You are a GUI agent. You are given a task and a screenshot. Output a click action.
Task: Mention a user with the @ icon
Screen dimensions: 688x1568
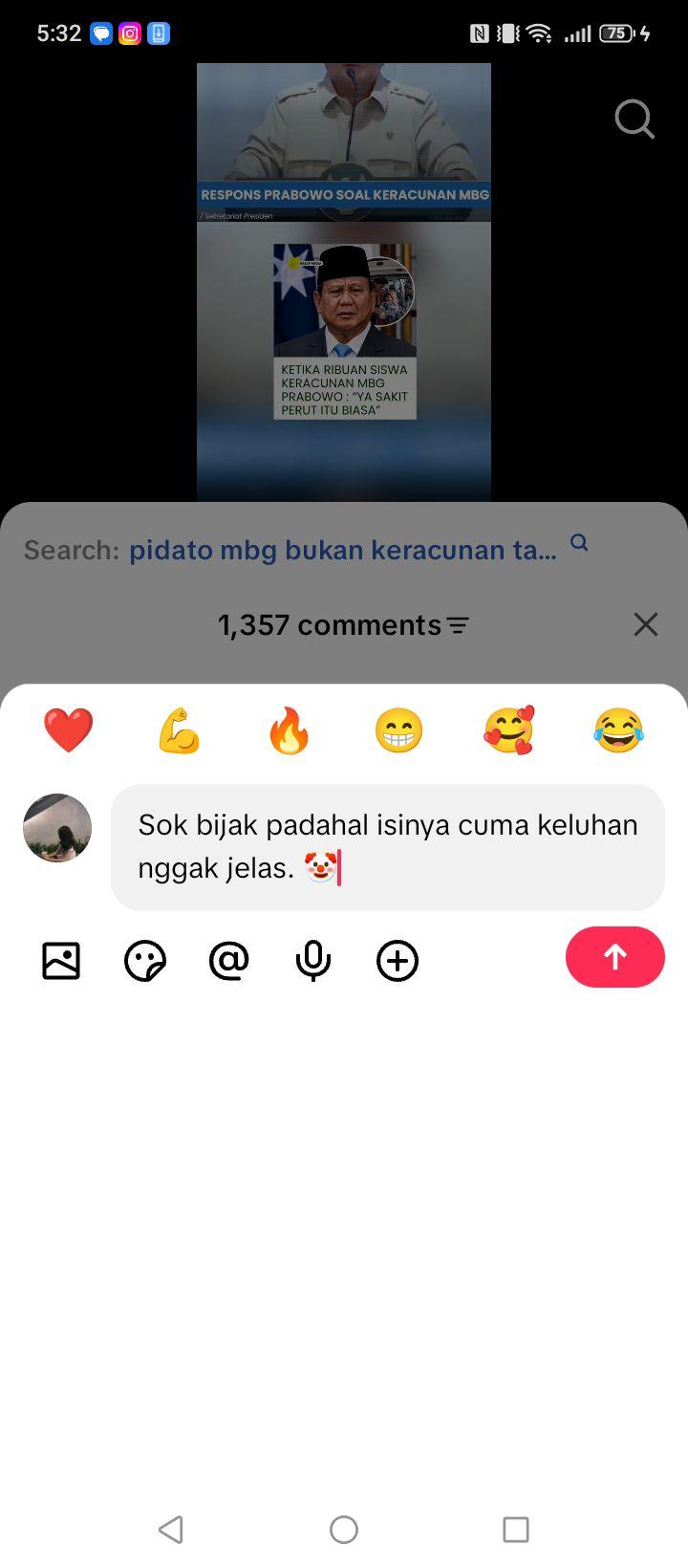(x=229, y=961)
